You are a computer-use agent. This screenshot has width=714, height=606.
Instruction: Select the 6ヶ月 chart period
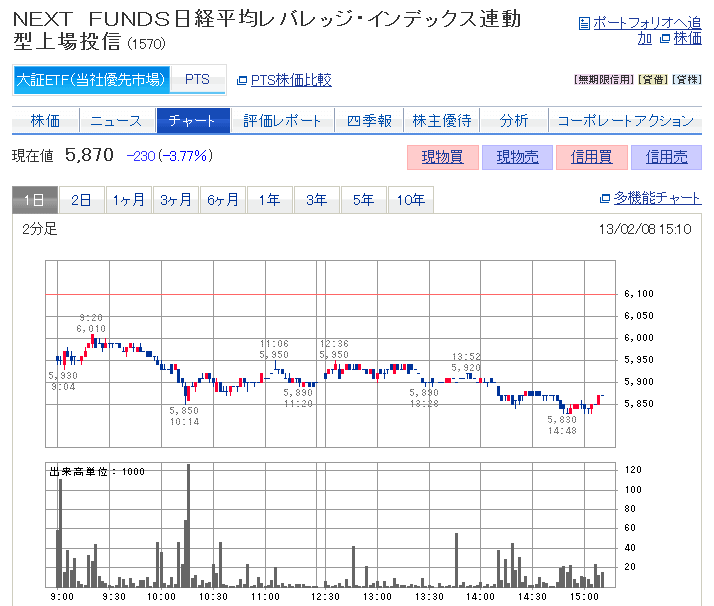click(222, 200)
